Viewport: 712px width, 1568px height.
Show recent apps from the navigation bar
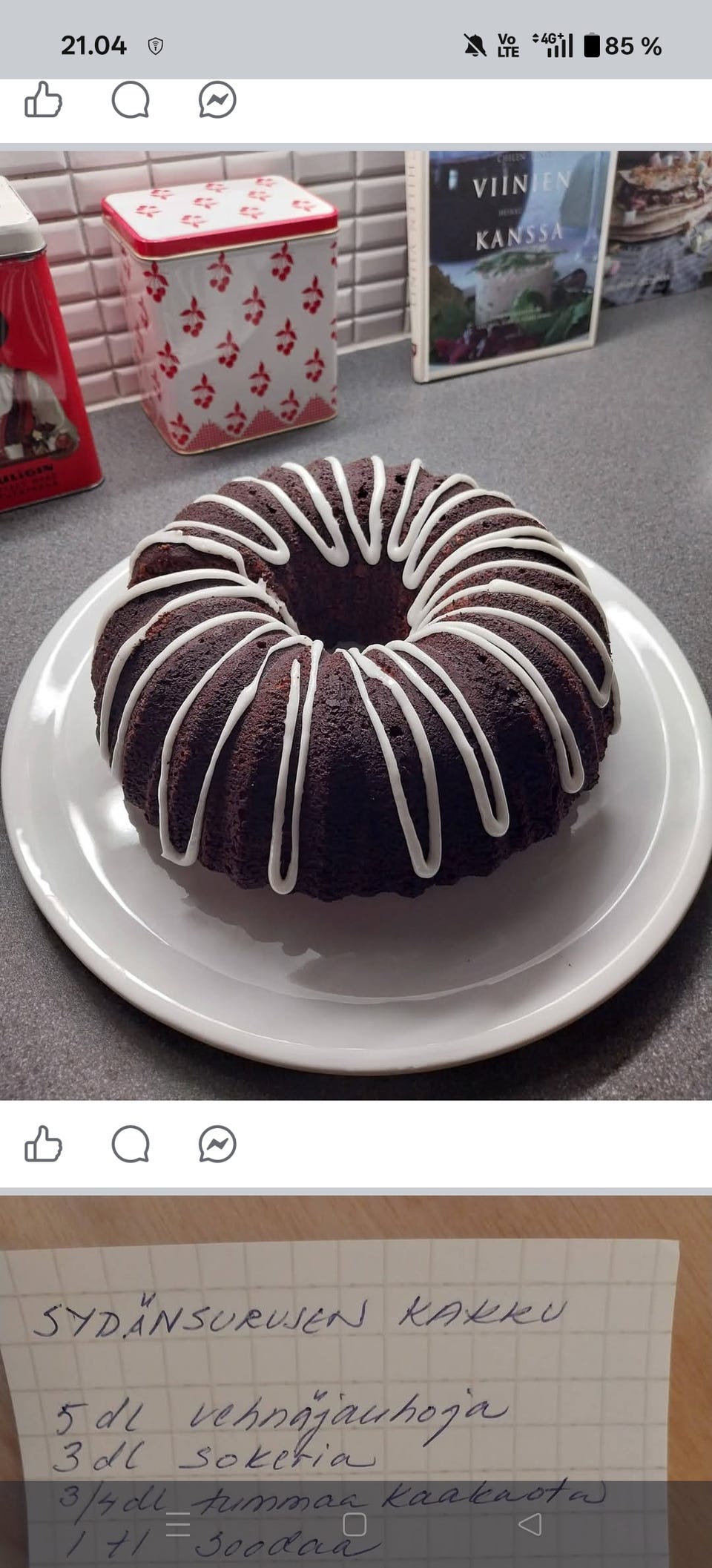(178, 1524)
